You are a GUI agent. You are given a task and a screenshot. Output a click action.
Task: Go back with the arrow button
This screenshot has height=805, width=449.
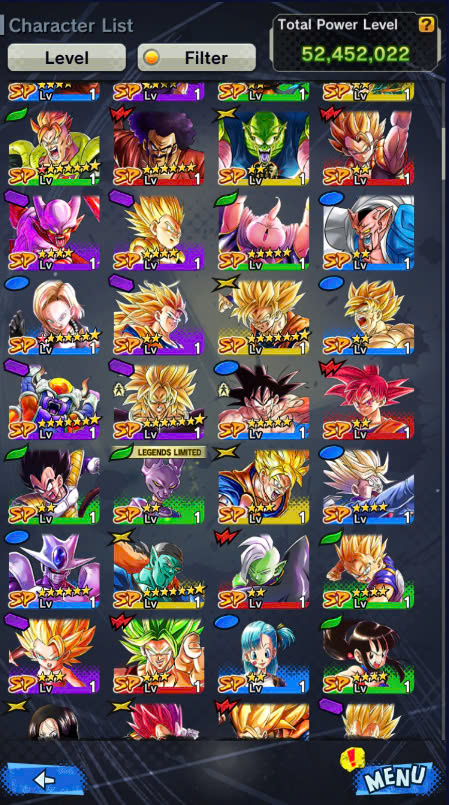point(44,779)
